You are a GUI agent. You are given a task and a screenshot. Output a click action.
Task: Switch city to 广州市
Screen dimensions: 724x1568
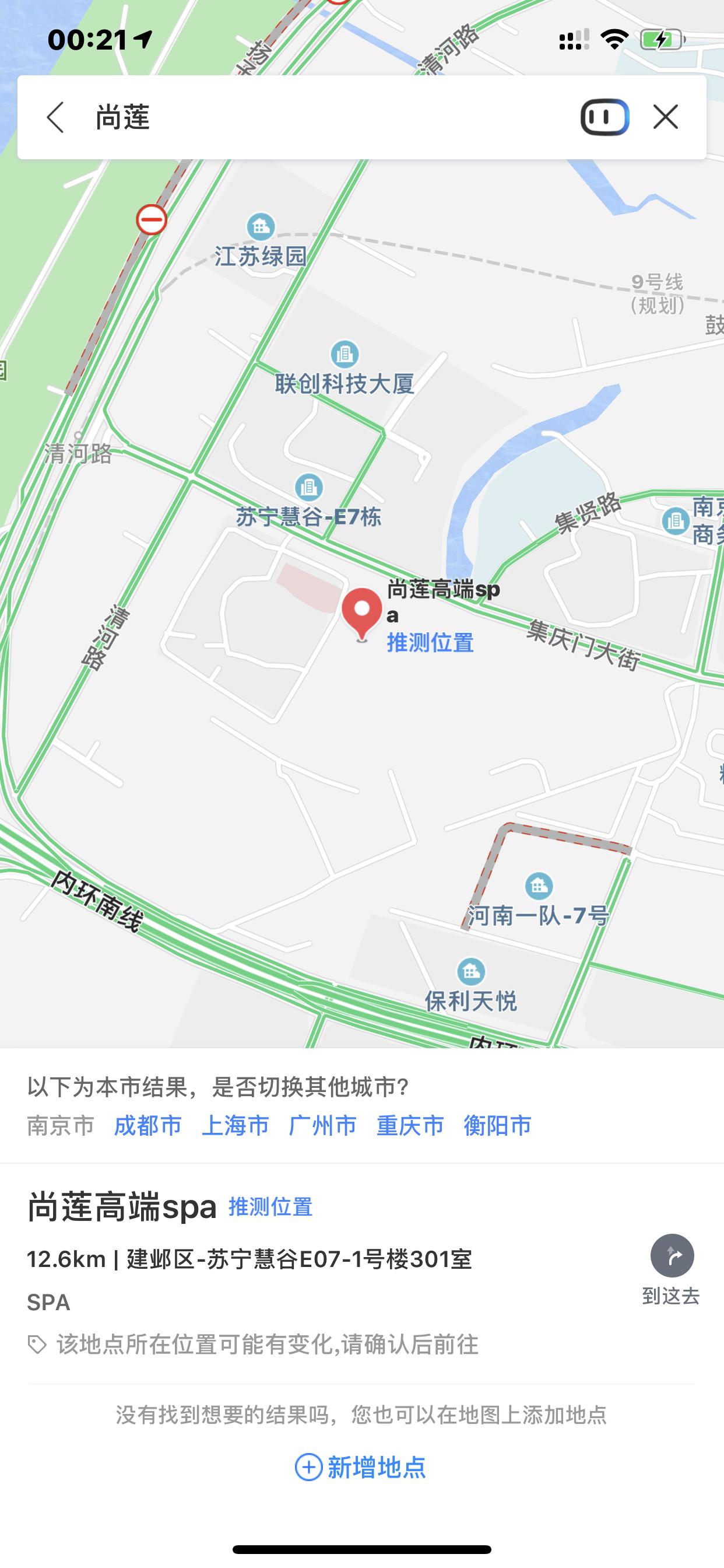point(322,1125)
